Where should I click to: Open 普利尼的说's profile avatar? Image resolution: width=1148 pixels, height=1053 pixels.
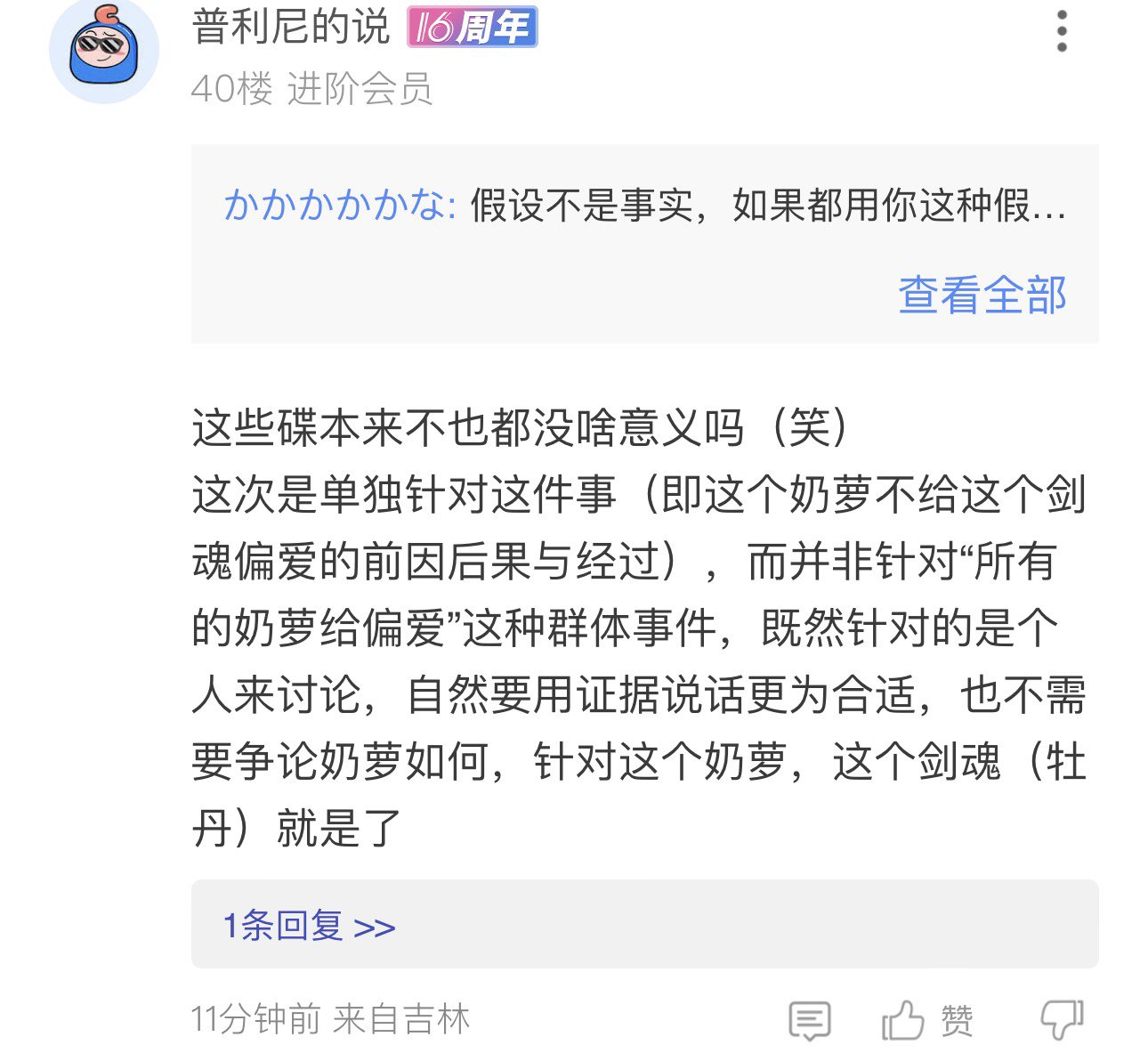(104, 51)
